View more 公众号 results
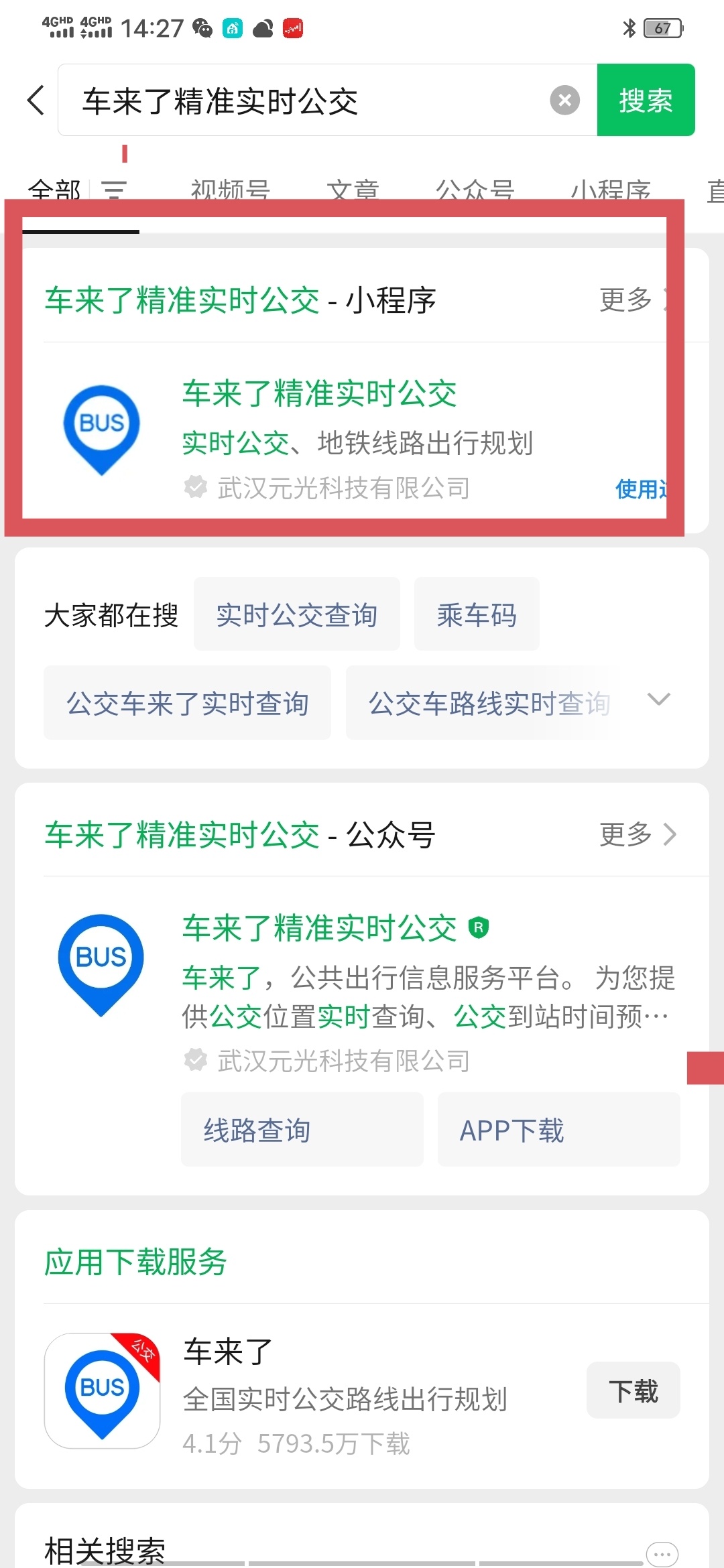The image size is (724, 1568). pyautogui.click(x=638, y=834)
